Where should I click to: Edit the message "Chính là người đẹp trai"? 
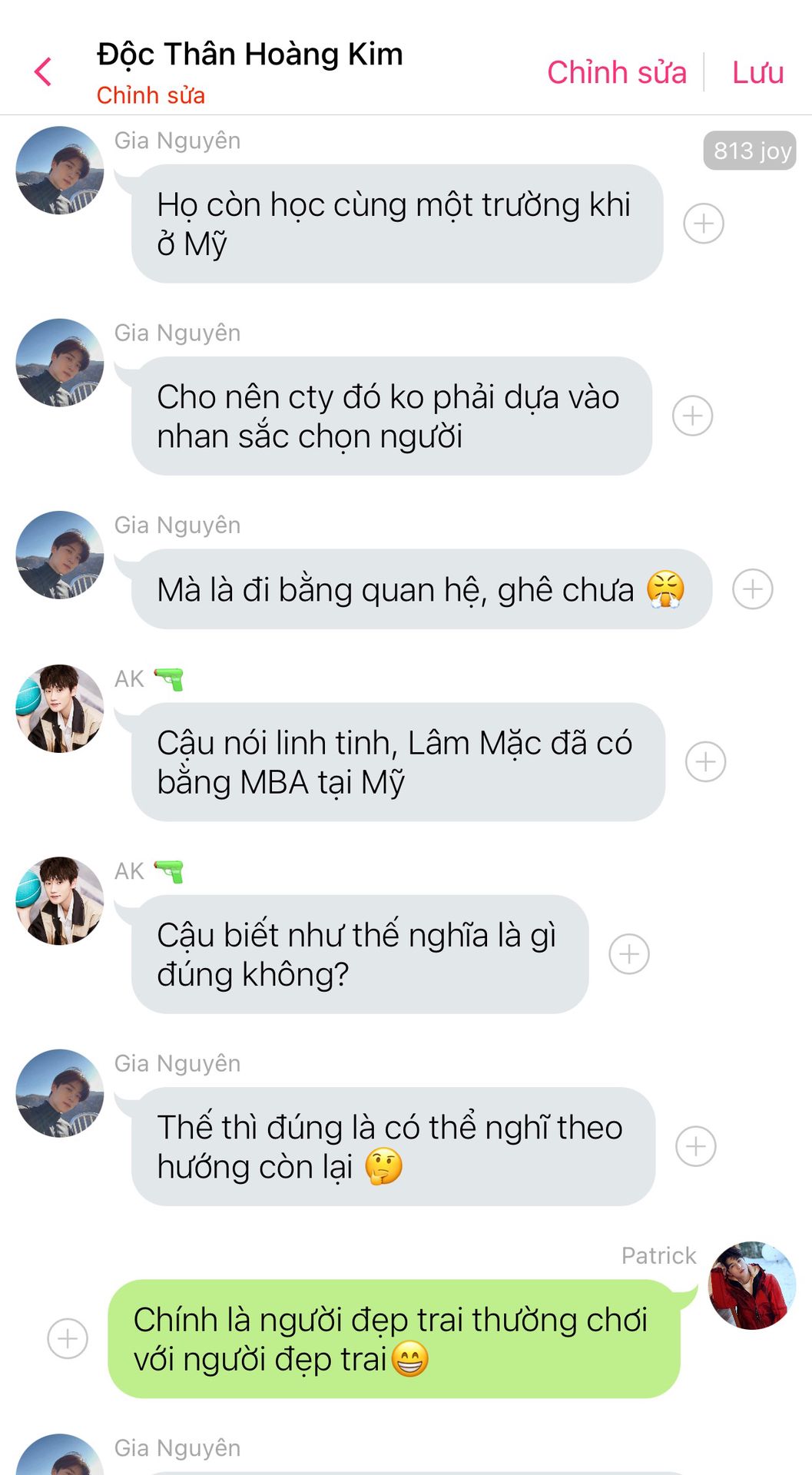(394, 1339)
